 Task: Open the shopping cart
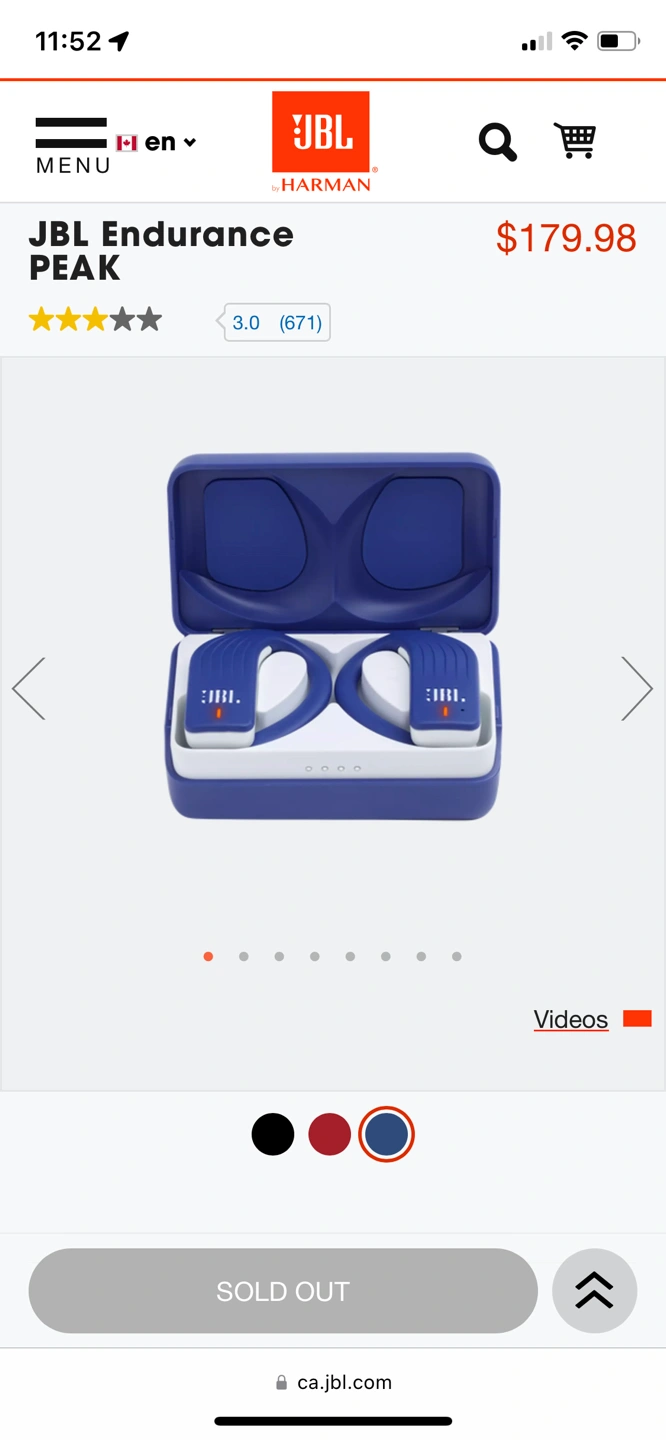575,141
